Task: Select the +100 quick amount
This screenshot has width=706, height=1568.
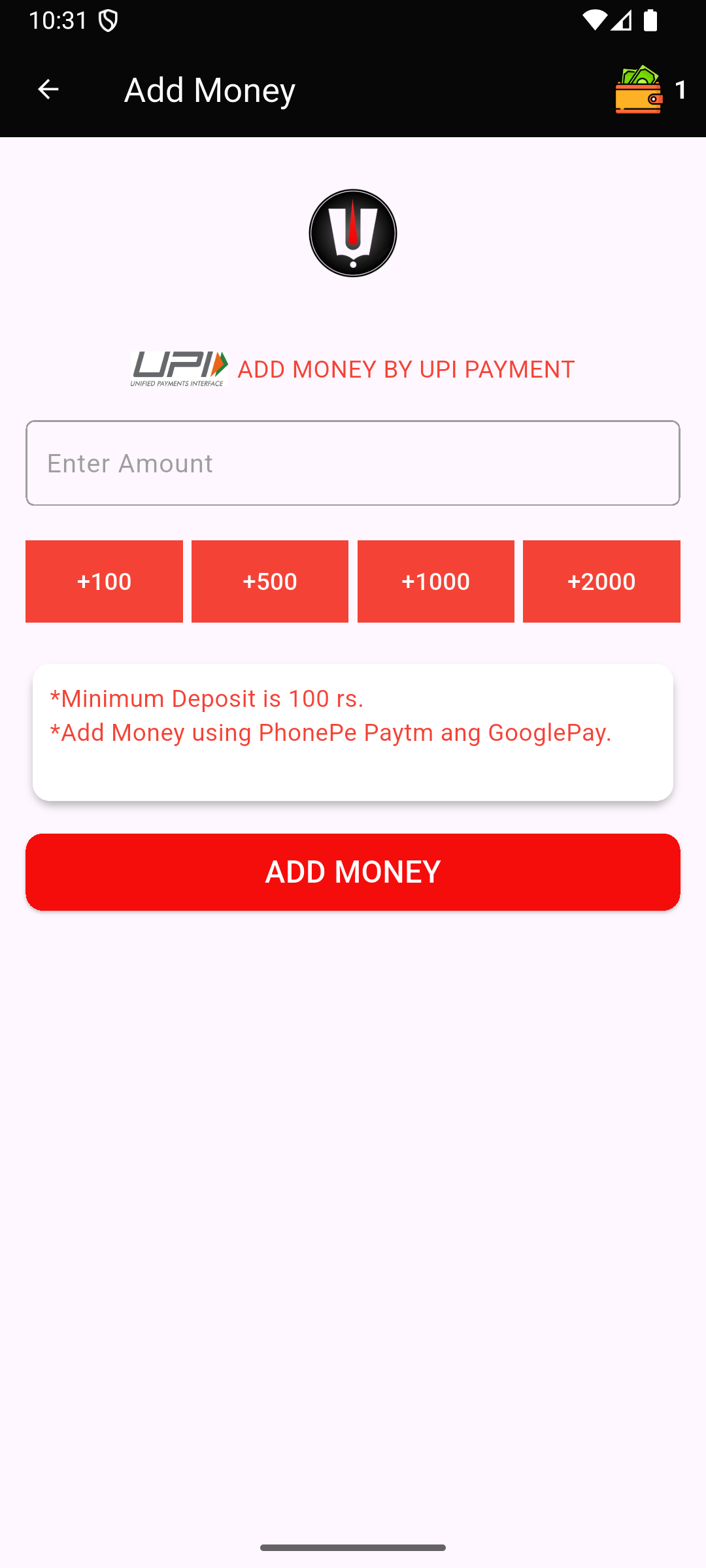Action: point(104,581)
